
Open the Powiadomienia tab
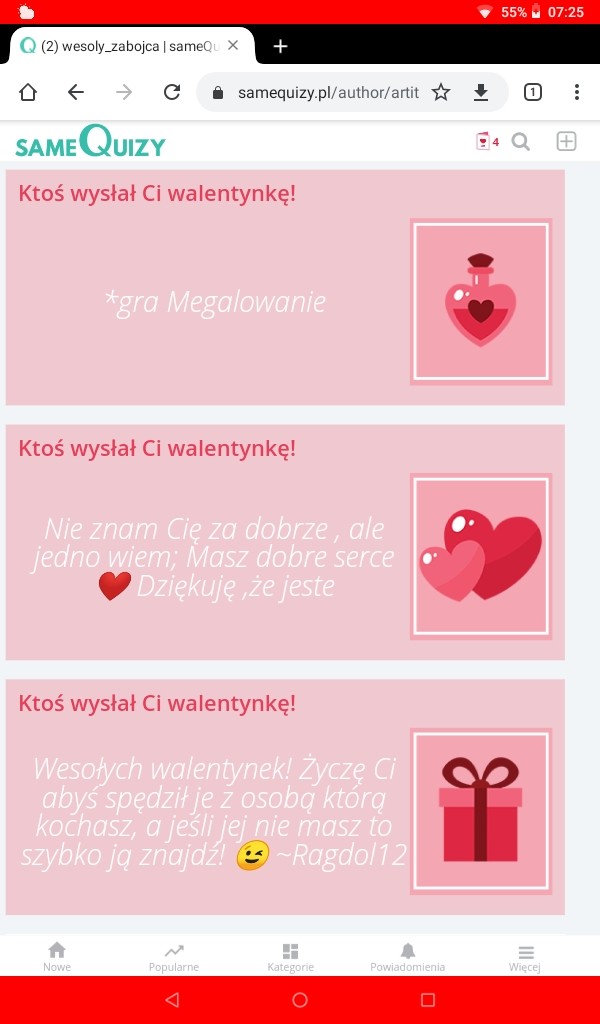[x=407, y=956]
